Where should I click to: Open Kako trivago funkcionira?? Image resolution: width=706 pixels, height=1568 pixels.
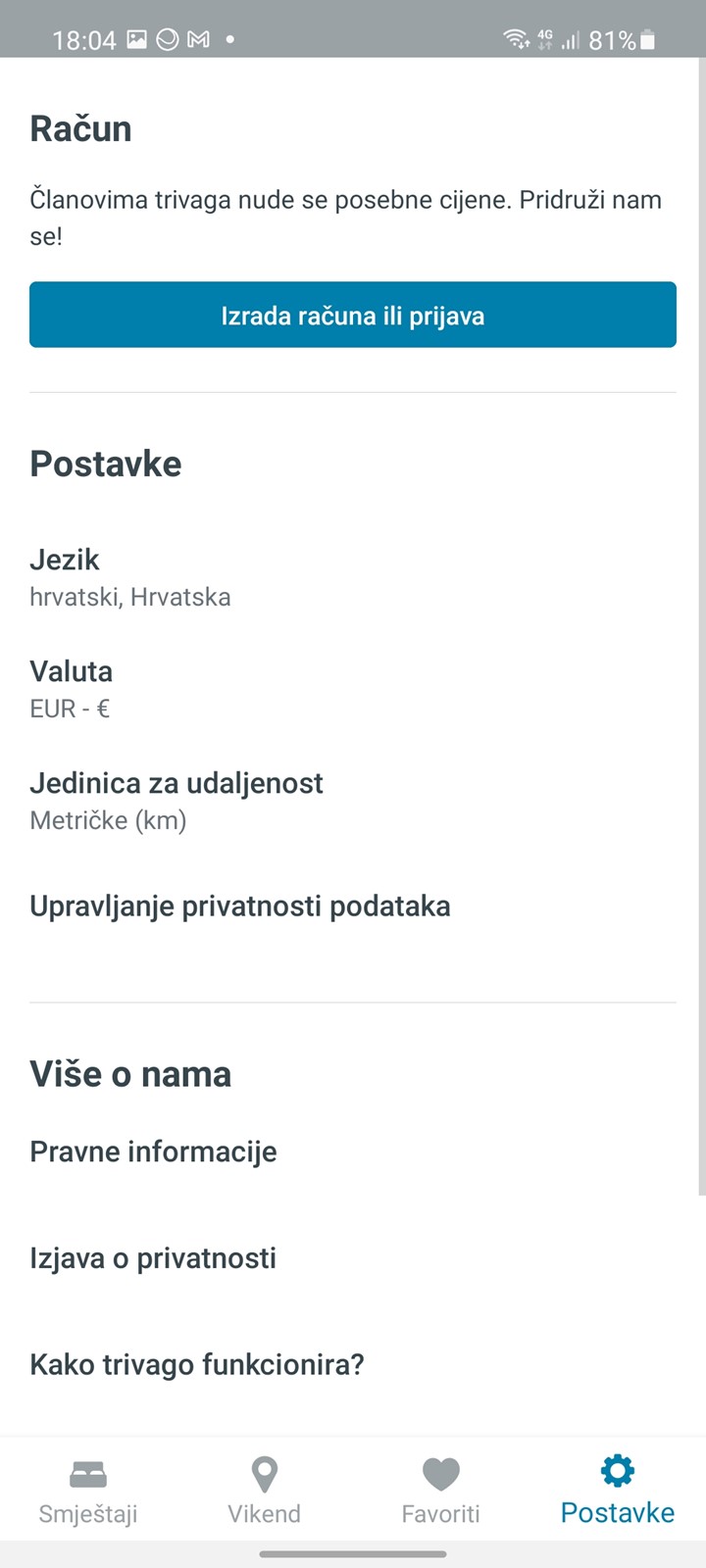pyautogui.click(x=353, y=1364)
